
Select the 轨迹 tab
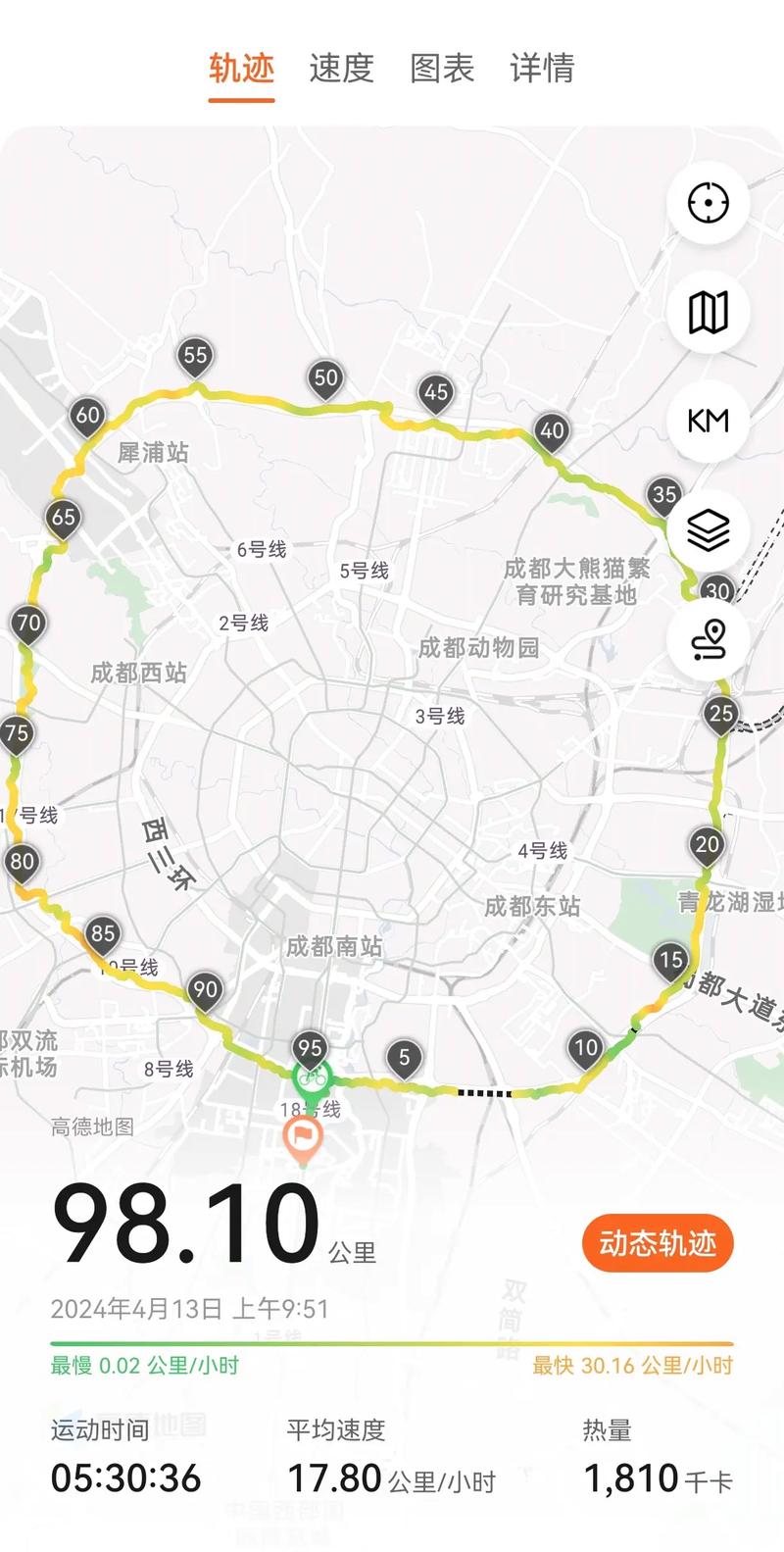tap(241, 68)
